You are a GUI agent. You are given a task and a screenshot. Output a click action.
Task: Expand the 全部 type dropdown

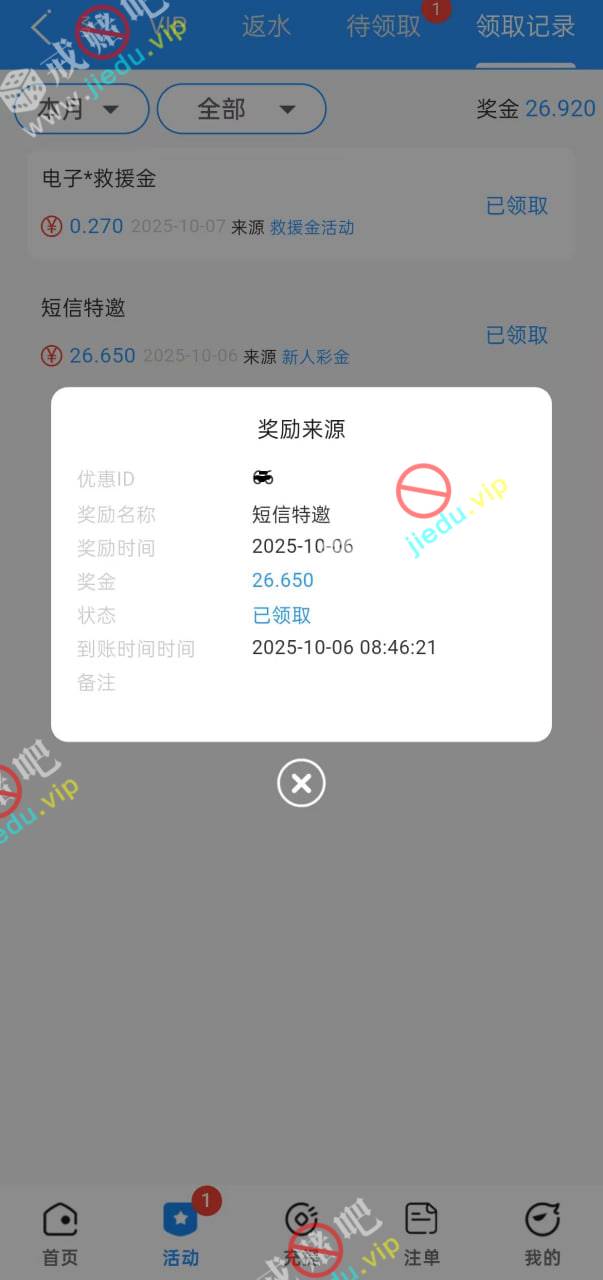pyautogui.click(x=241, y=108)
